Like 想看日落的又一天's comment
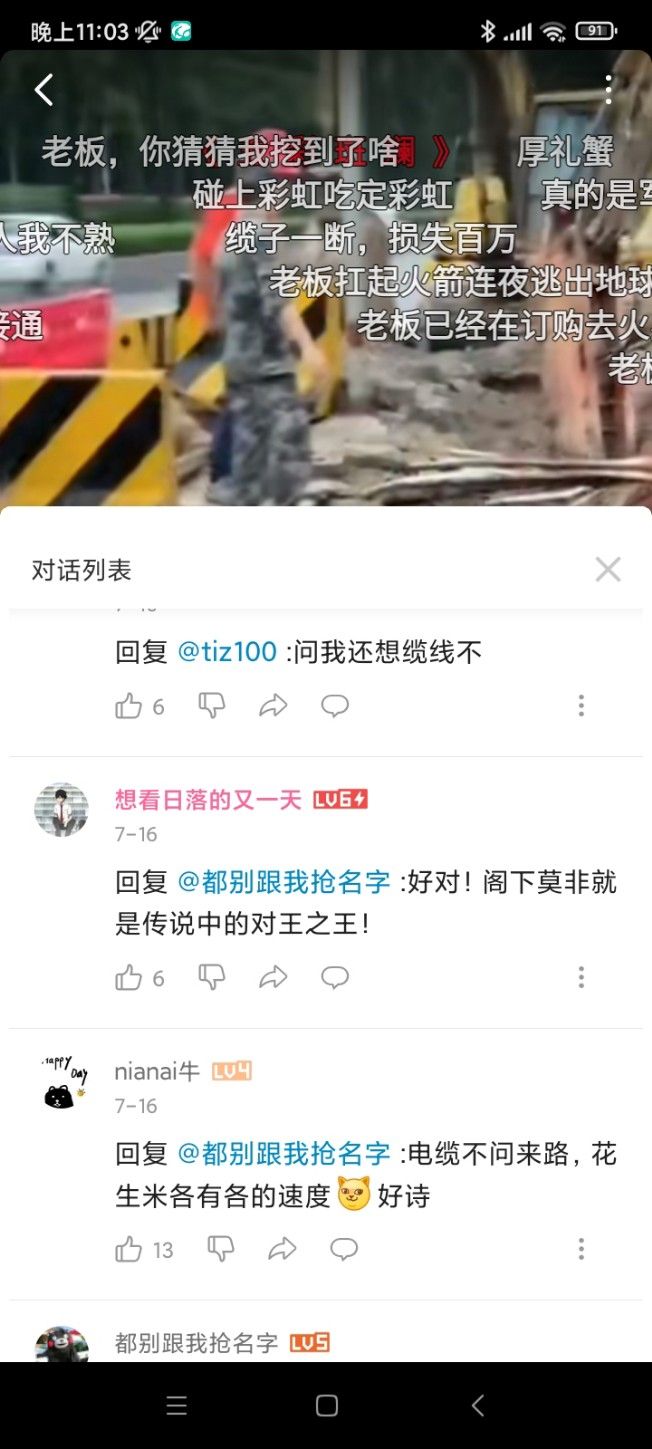This screenshot has width=652, height=1449. 129,977
